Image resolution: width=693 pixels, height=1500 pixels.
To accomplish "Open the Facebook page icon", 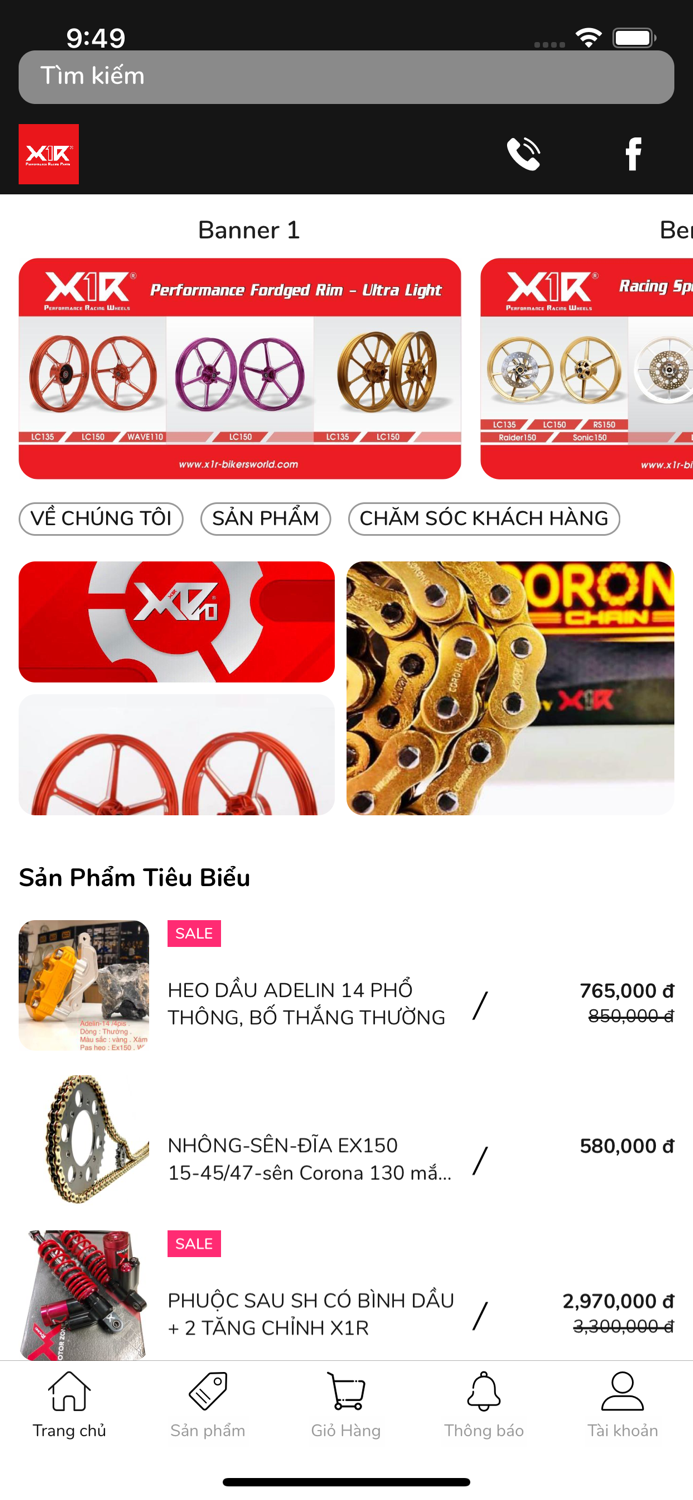I will pyautogui.click(x=633, y=154).
